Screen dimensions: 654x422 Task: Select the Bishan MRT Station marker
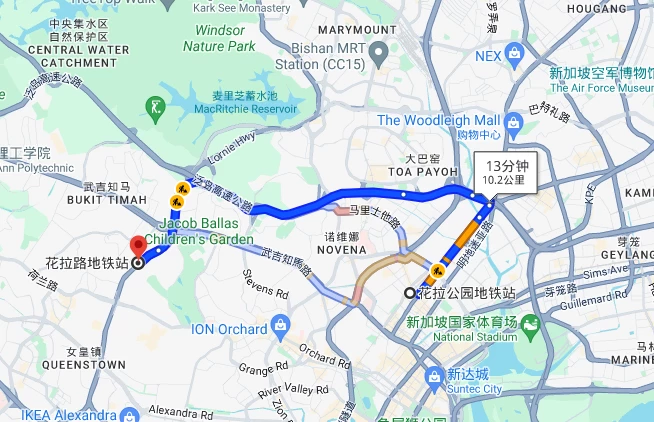(x=378, y=51)
